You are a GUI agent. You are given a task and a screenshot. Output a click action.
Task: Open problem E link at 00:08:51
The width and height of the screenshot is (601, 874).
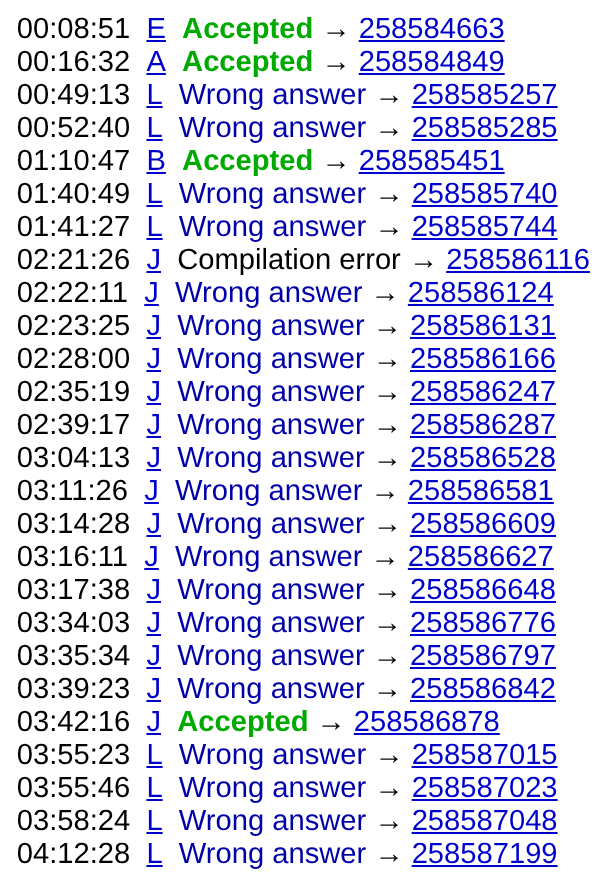pos(155,29)
